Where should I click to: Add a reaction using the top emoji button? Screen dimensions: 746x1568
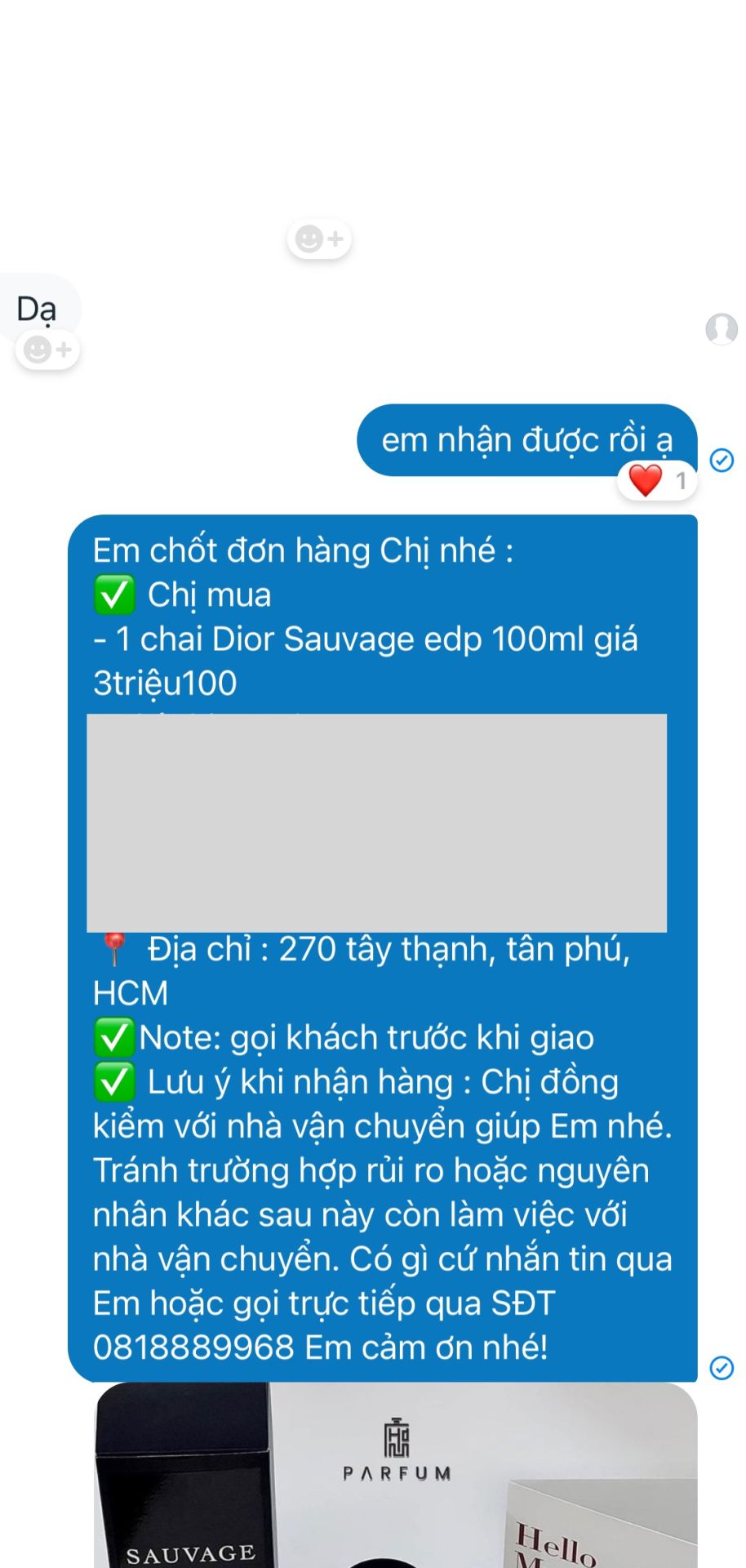[x=319, y=239]
